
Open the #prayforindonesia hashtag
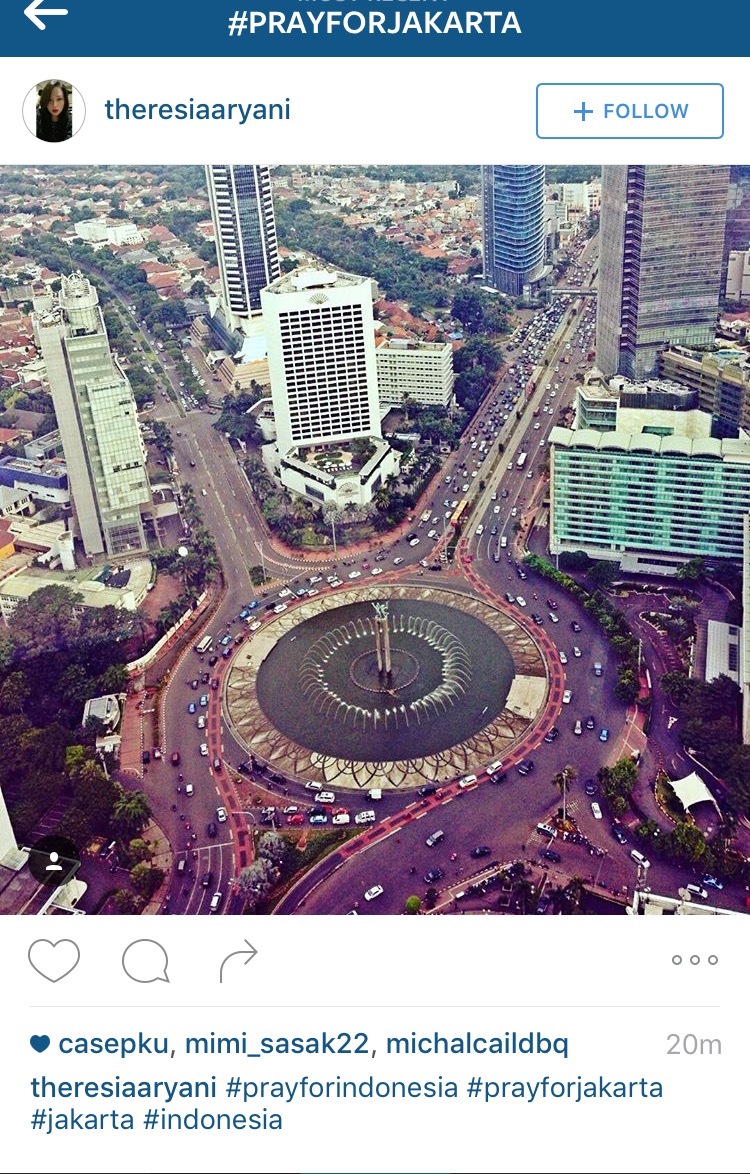(342, 1088)
